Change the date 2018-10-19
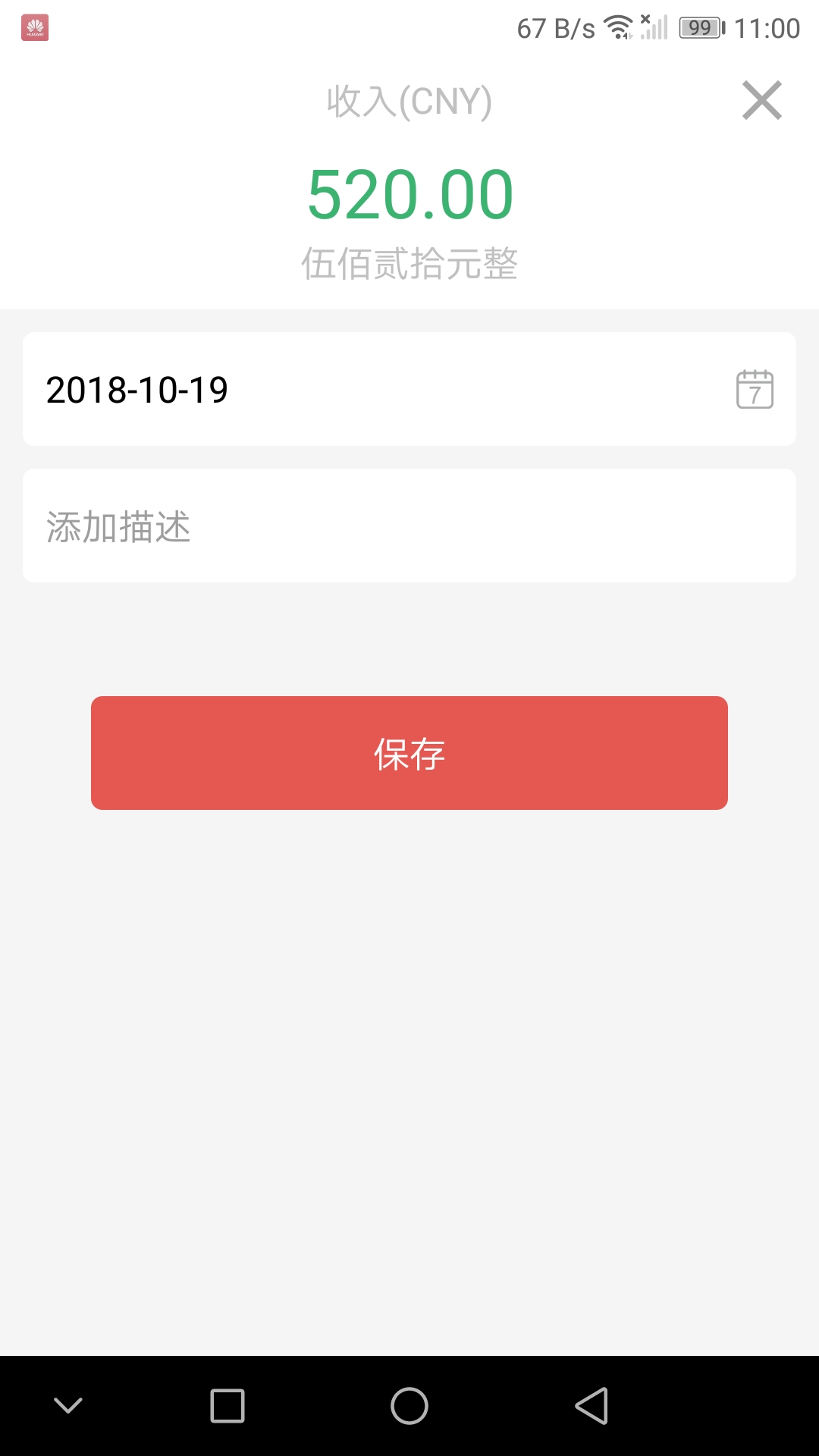This screenshot has height=1456, width=819. 137,390
